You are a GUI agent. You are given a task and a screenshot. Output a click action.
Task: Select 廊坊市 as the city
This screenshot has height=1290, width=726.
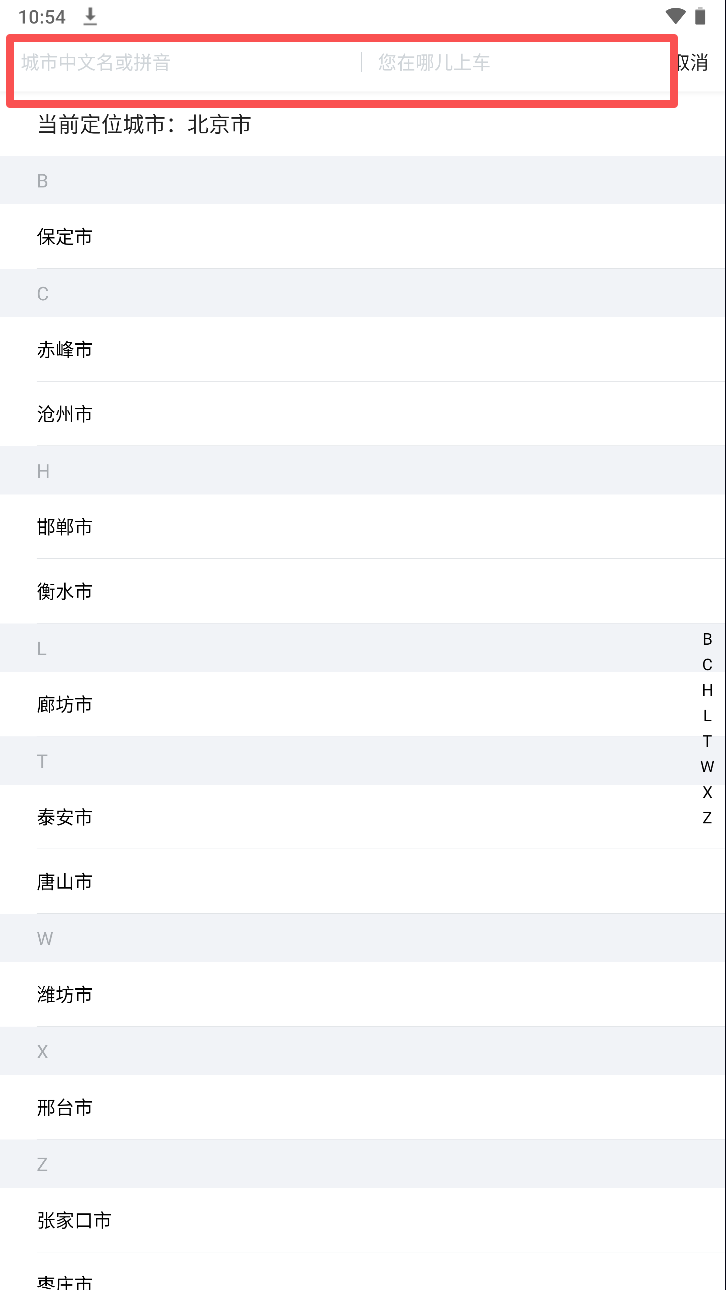click(65, 705)
